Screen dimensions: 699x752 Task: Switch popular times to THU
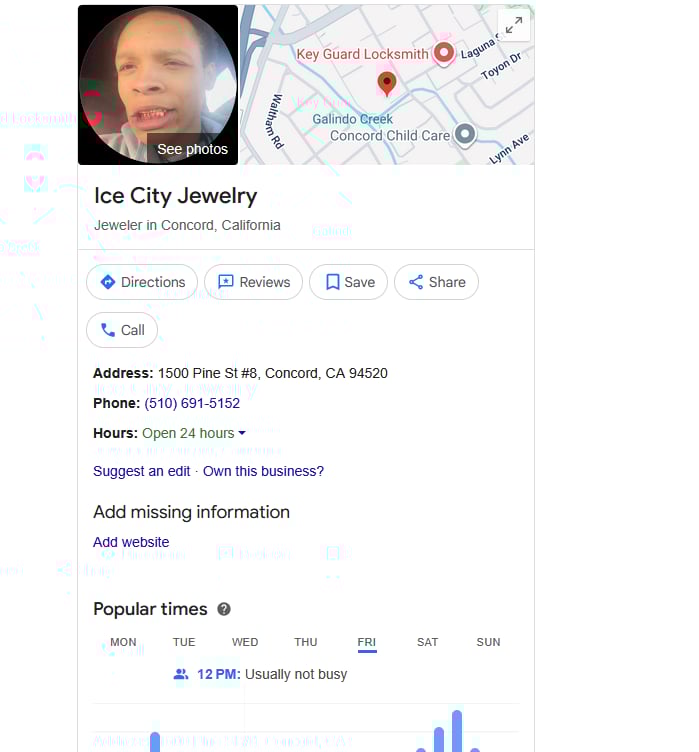(x=306, y=642)
